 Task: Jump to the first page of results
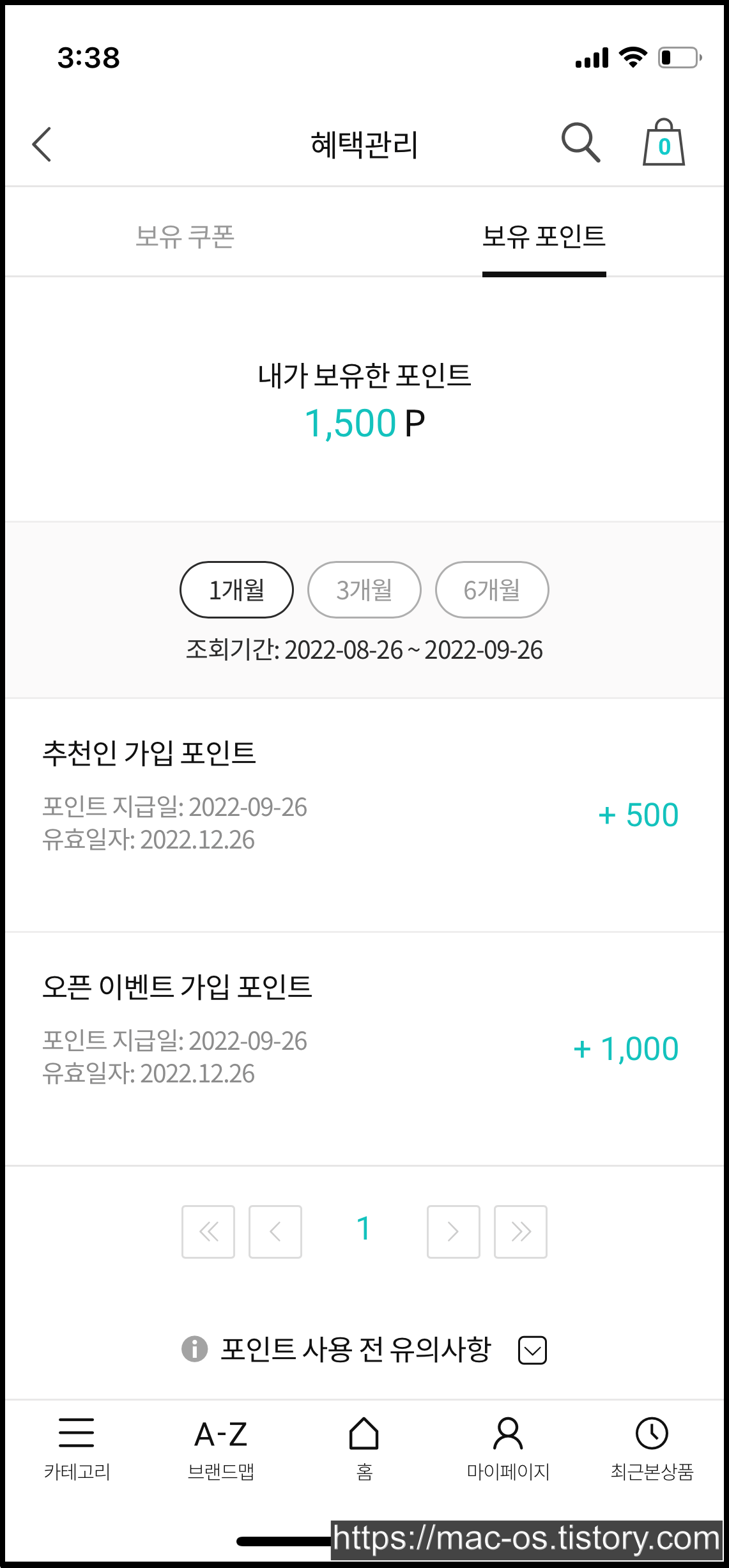point(208,1232)
